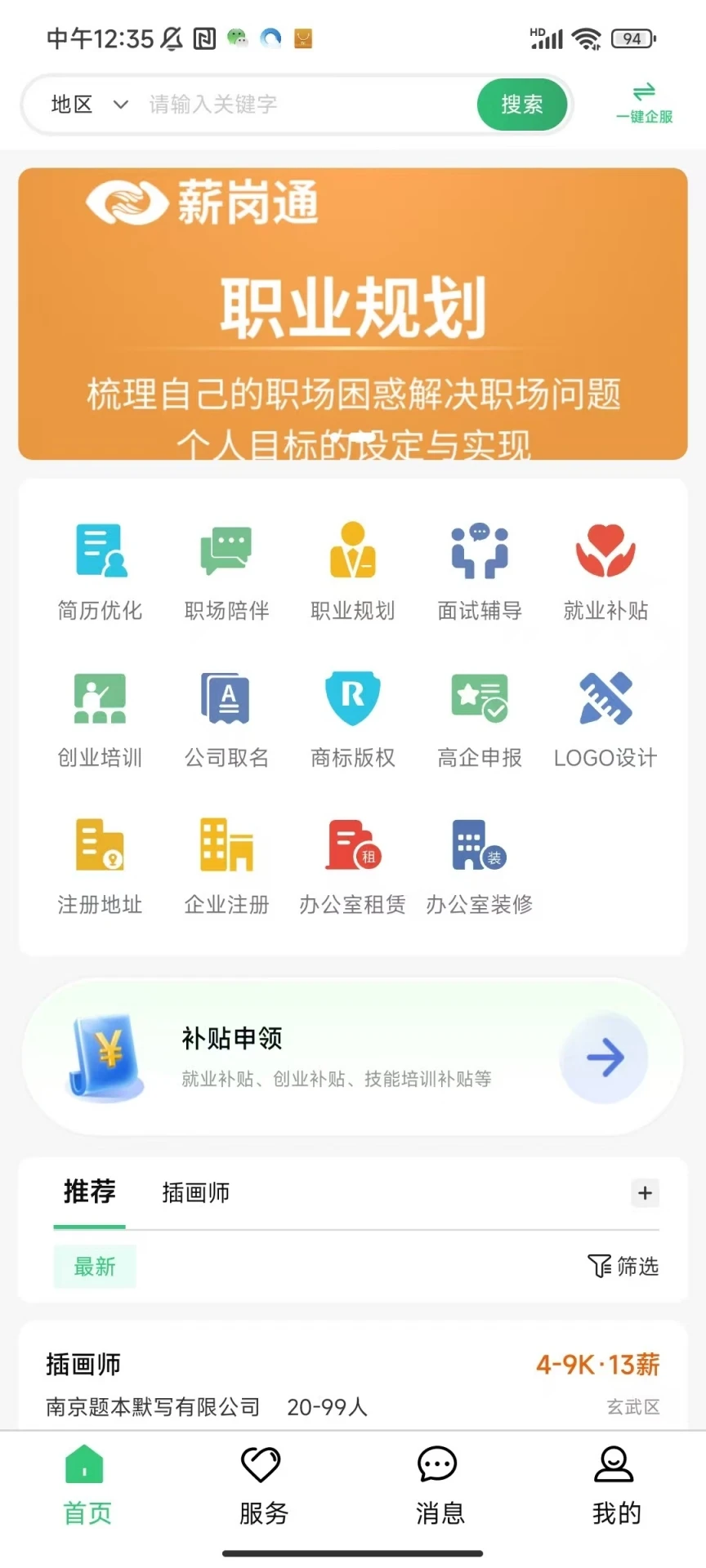Go to the 消息 messages tab
This screenshot has height=1568, width=706.
[x=439, y=1486]
